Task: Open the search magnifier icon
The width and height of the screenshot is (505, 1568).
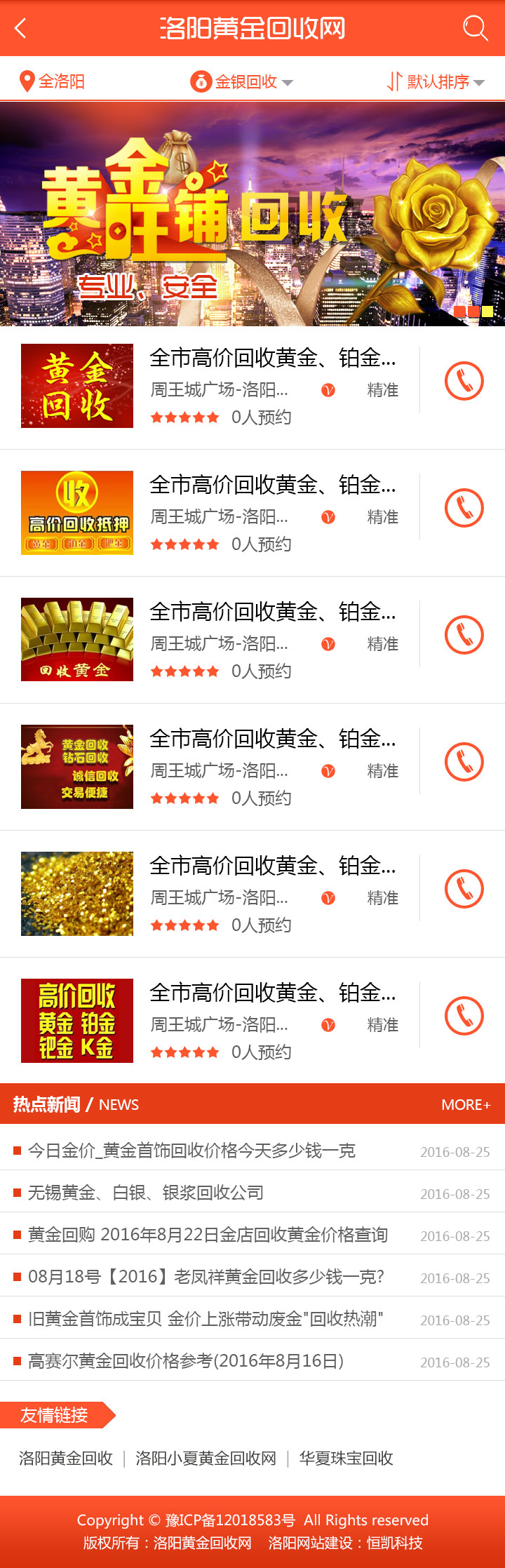Action: click(475, 28)
